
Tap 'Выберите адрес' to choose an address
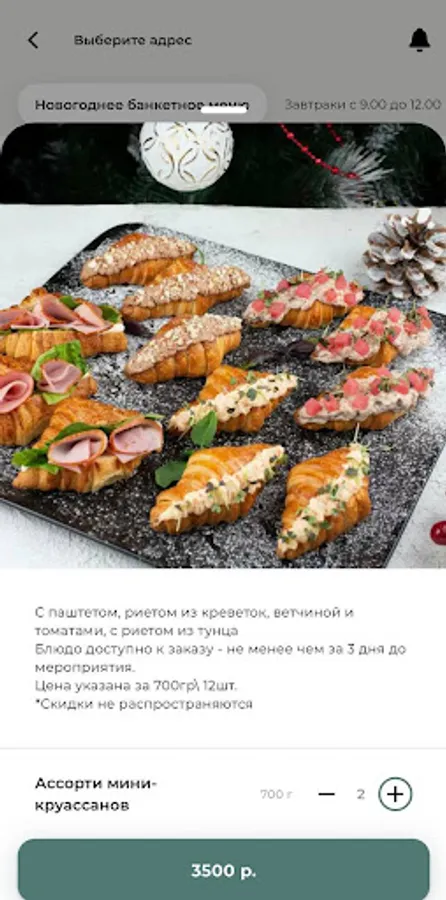tap(133, 40)
